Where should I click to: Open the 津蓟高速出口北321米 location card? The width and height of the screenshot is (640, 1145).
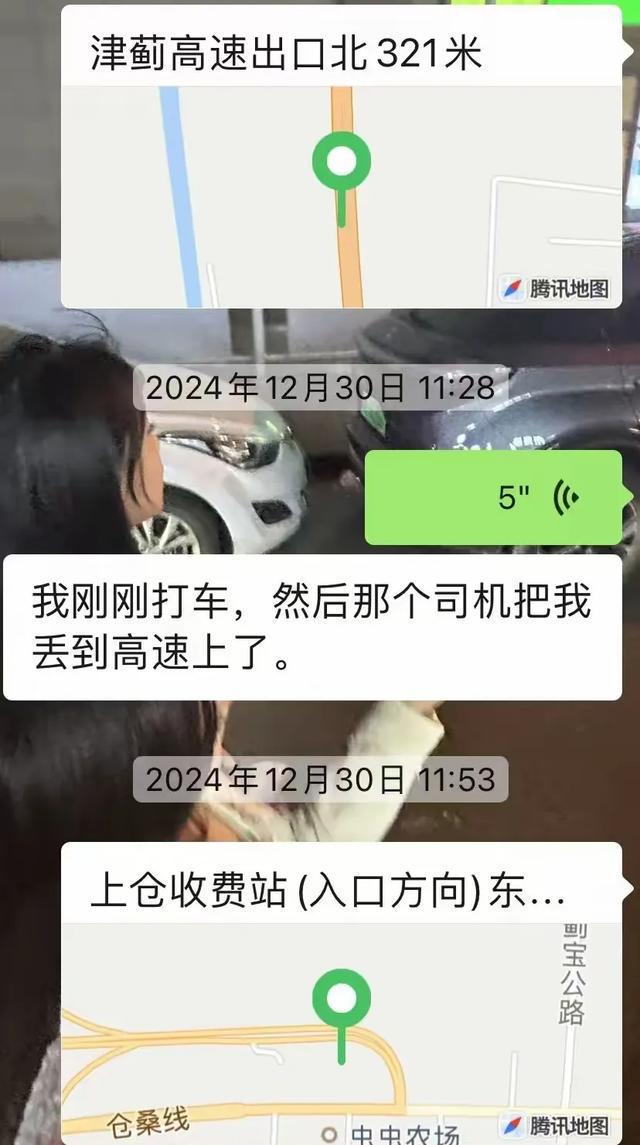pyautogui.click(x=342, y=156)
